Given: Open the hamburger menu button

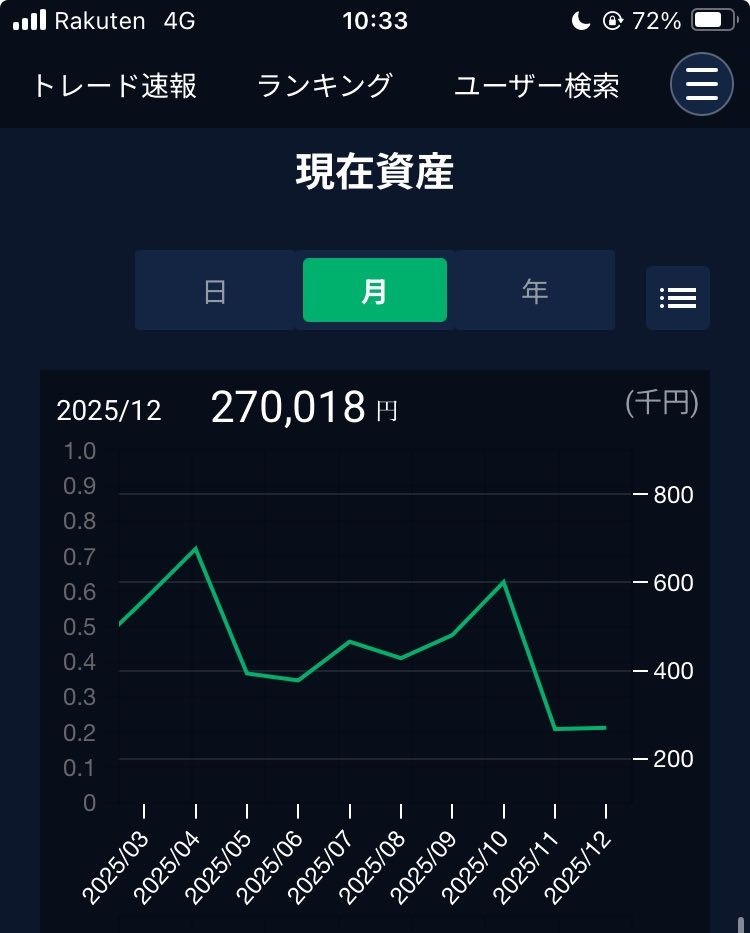Looking at the screenshot, I should coord(701,84).
